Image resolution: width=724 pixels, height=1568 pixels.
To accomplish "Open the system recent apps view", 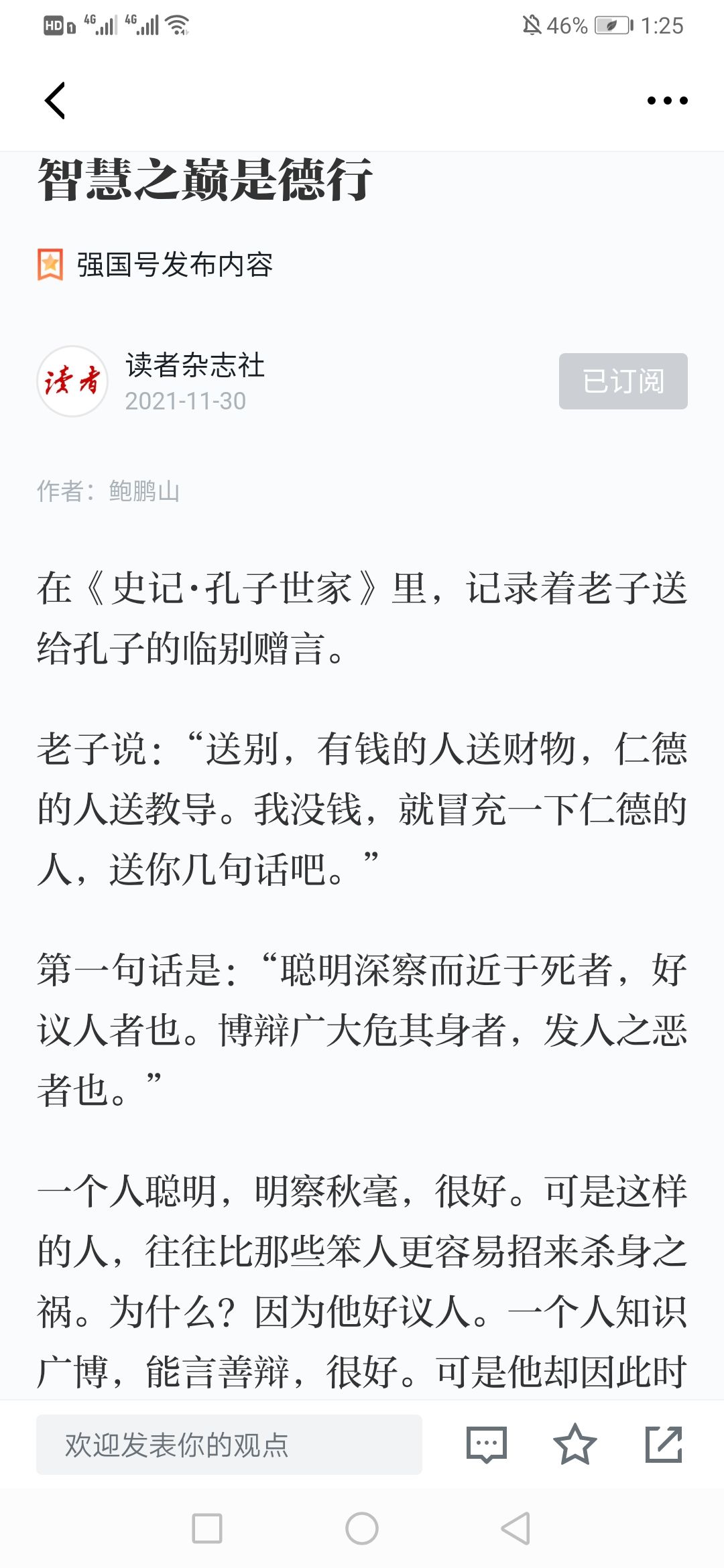I will click(x=207, y=1528).
